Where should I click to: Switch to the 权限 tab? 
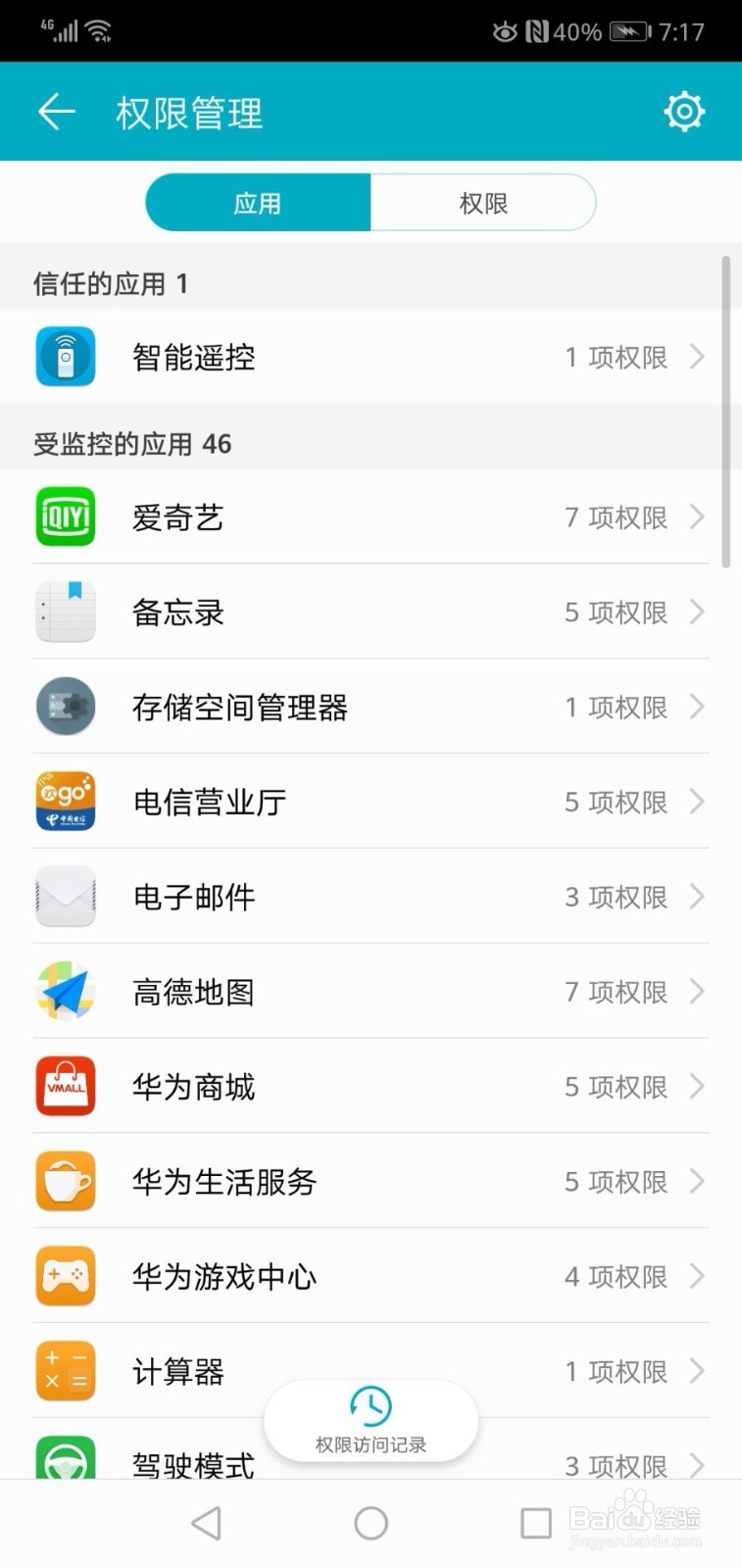pos(482,202)
